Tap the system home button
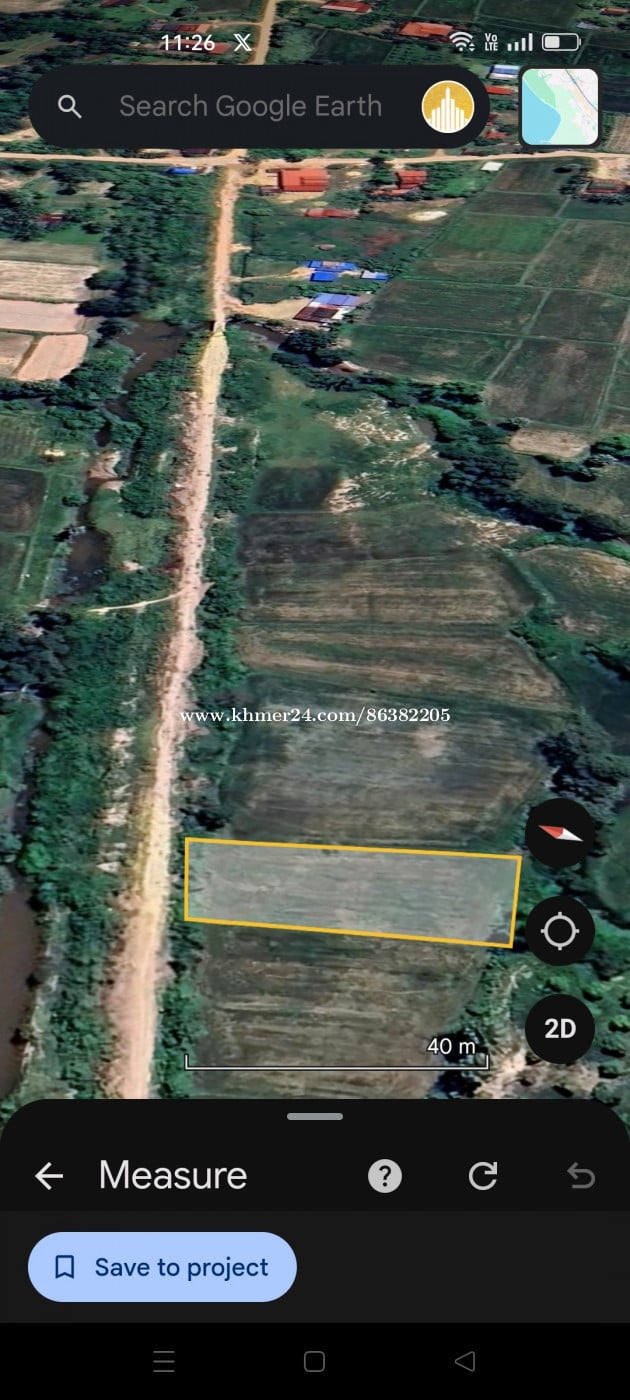The width and height of the screenshot is (630, 1400). 314,1361
